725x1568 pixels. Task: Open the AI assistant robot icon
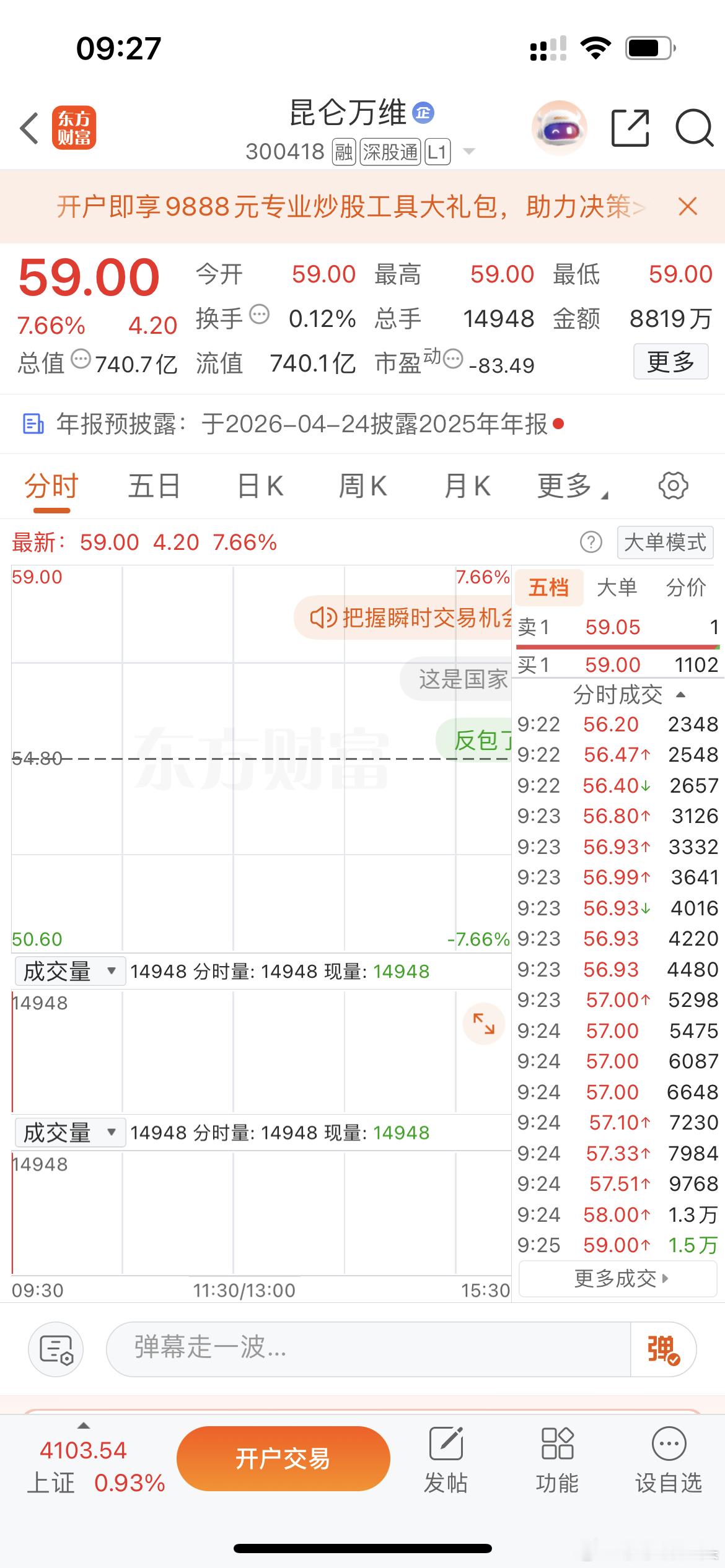(x=557, y=127)
